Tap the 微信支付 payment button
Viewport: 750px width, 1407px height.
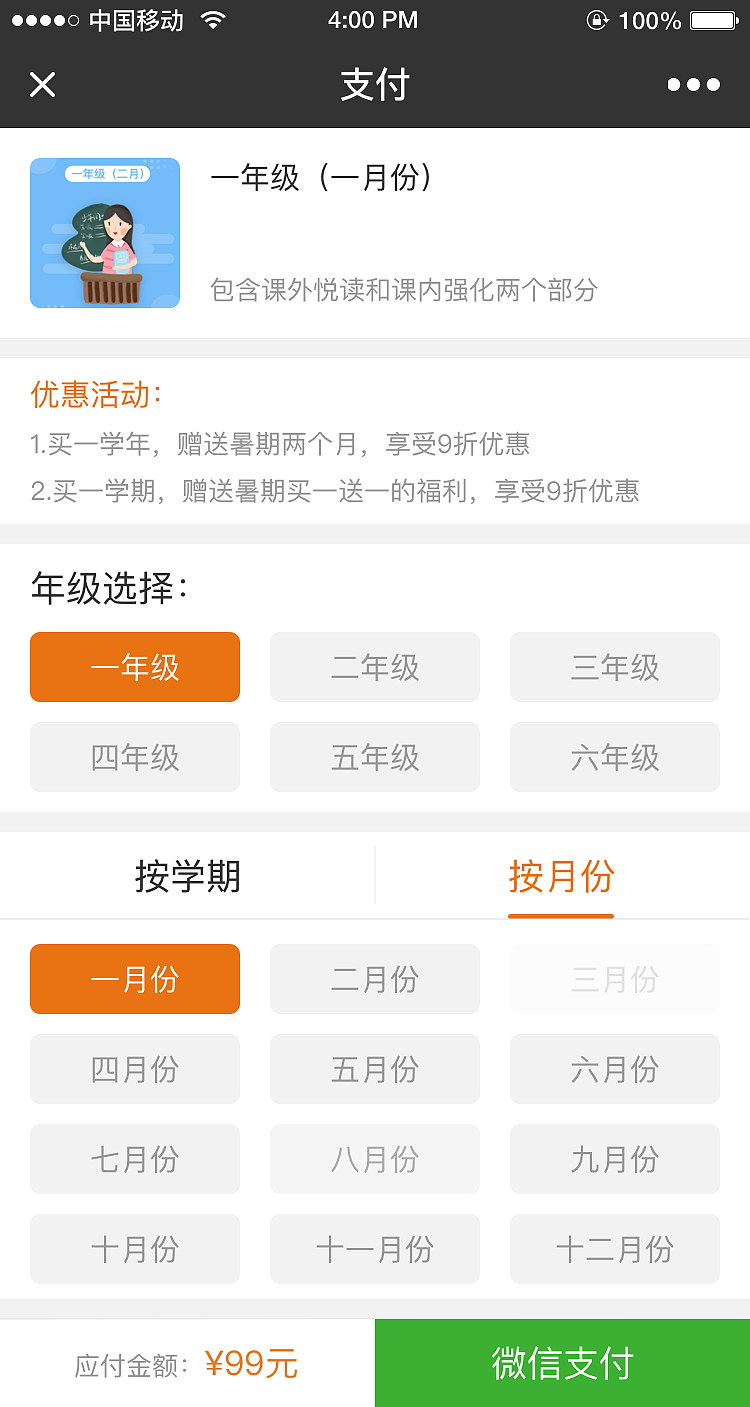561,1362
